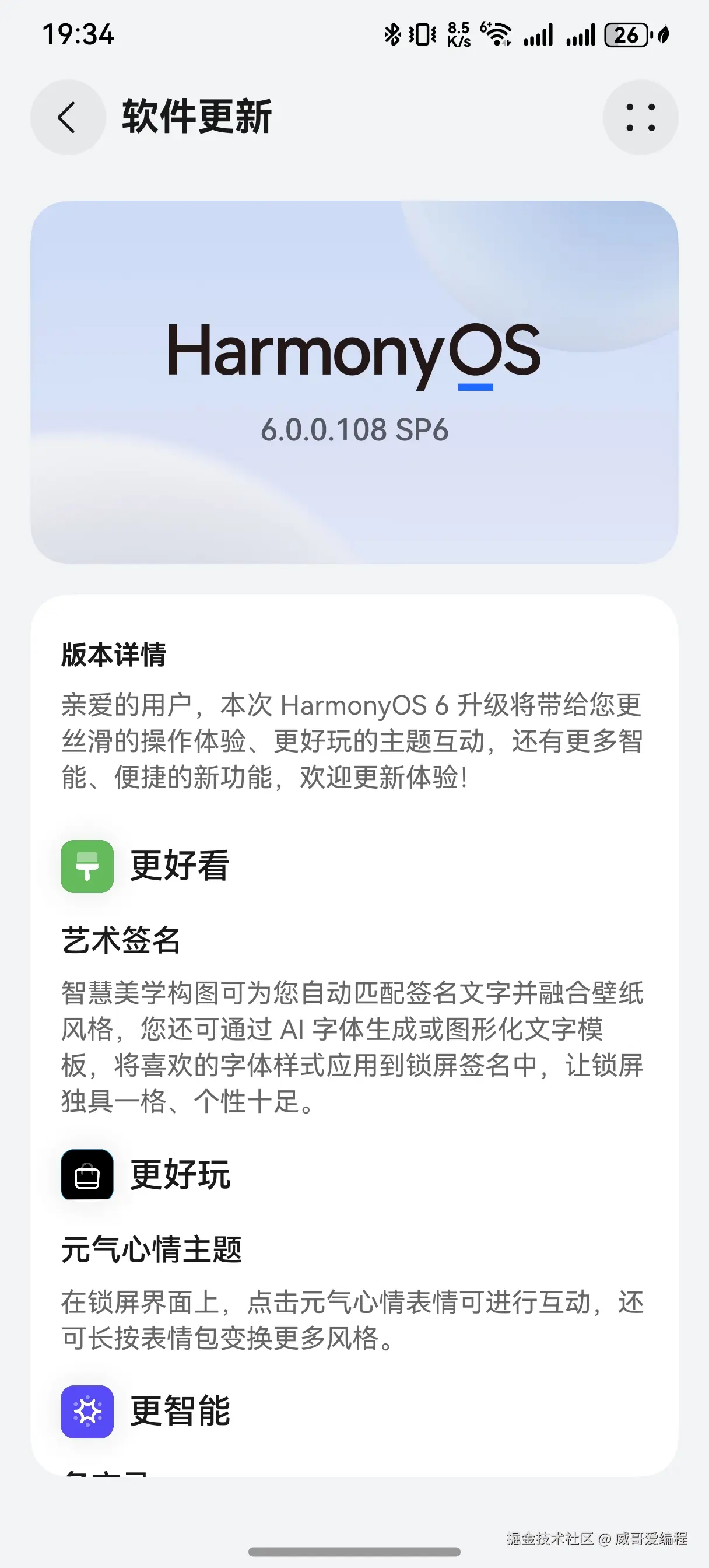This screenshot has width=709, height=1568.
Task: Click the green 更好看 brush icon
Action: (87, 867)
